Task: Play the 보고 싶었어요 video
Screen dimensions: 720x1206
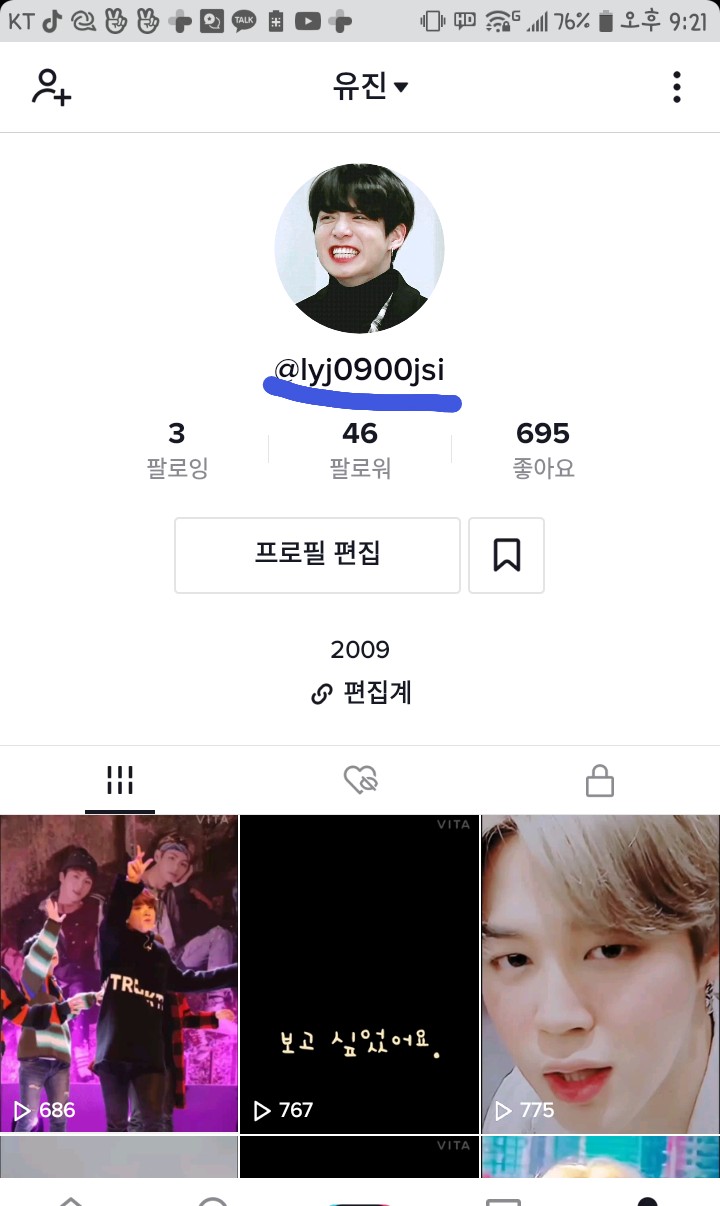Action: tap(360, 974)
